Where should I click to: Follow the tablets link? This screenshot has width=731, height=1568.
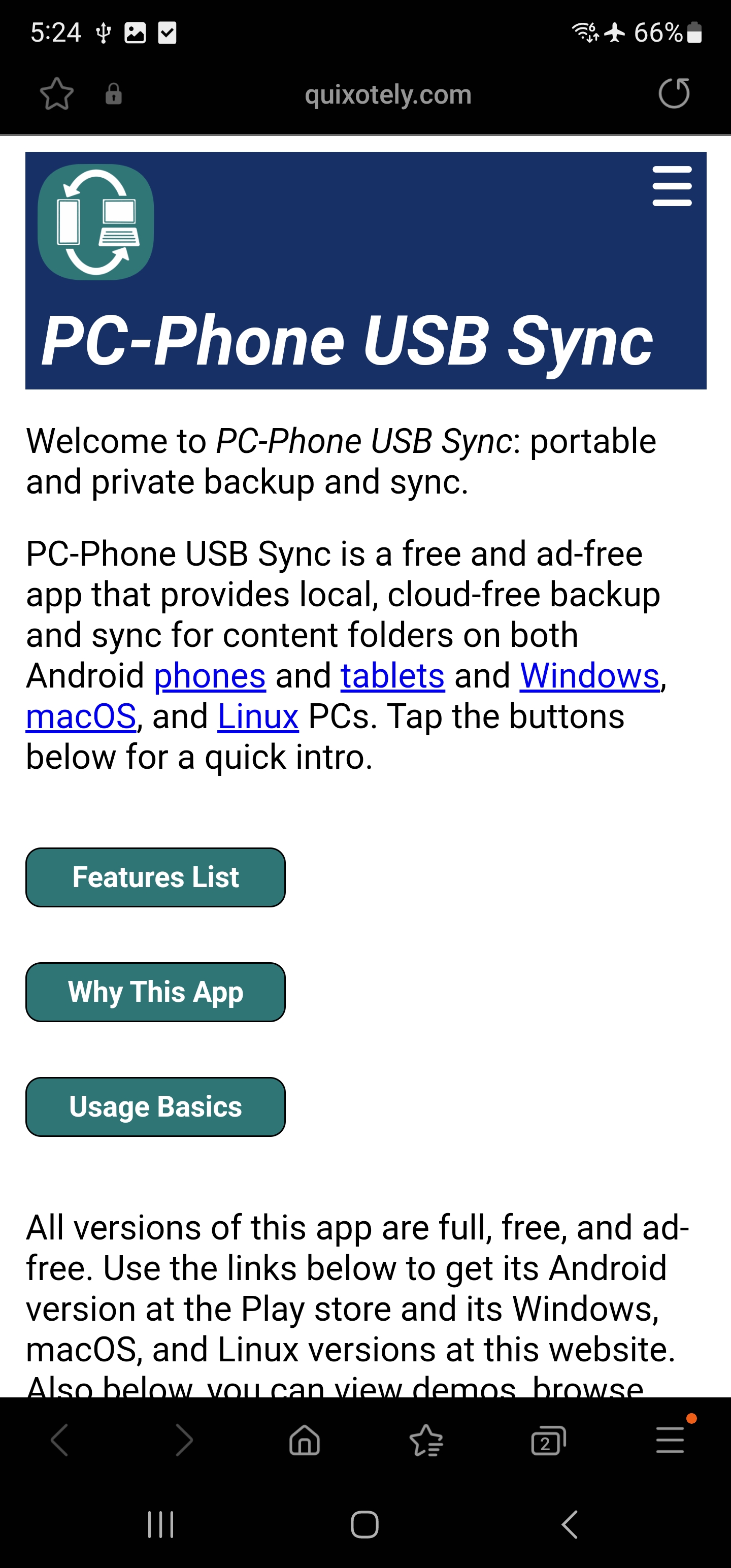click(392, 676)
